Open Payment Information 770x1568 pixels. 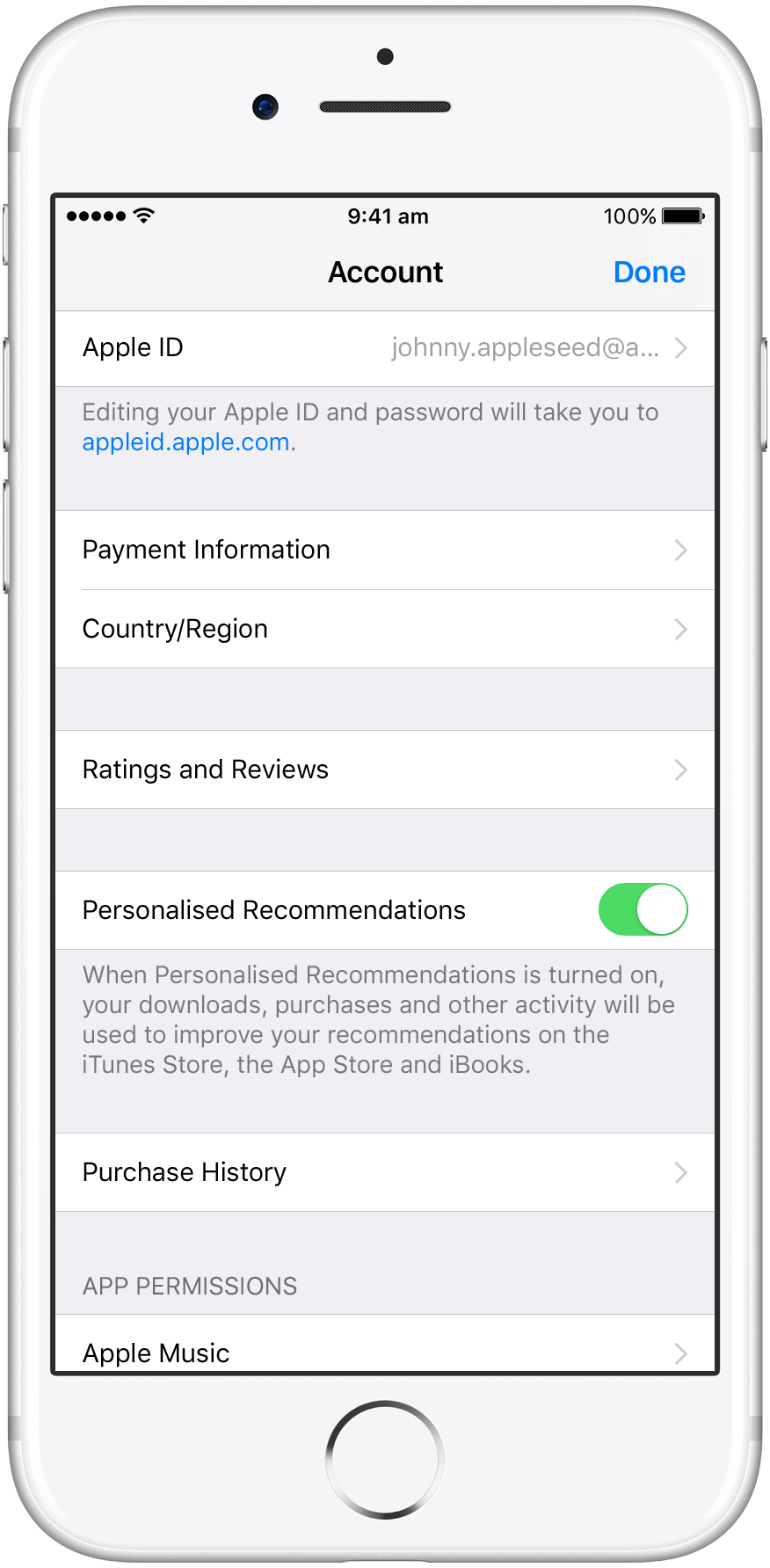(x=385, y=551)
